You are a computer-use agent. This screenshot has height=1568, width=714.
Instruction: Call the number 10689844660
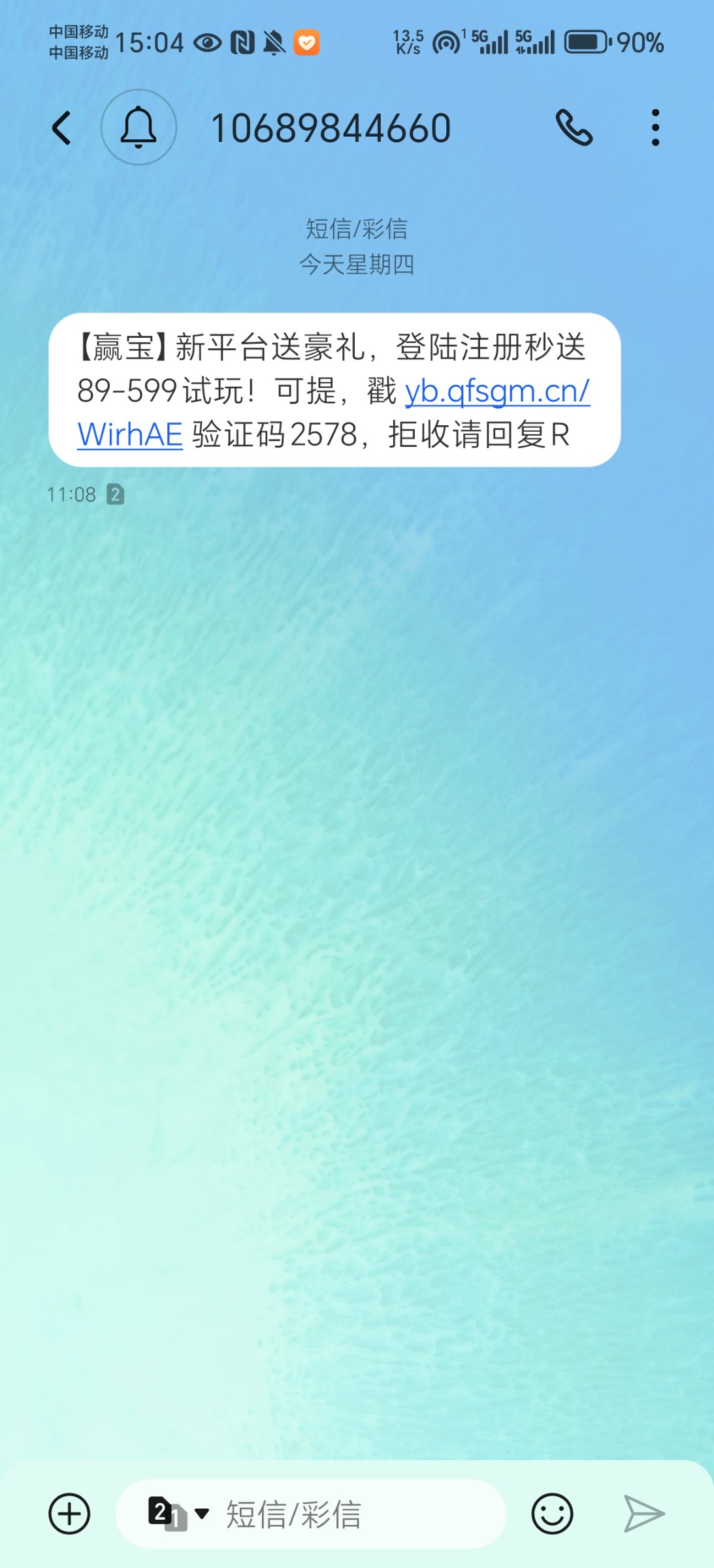574,127
